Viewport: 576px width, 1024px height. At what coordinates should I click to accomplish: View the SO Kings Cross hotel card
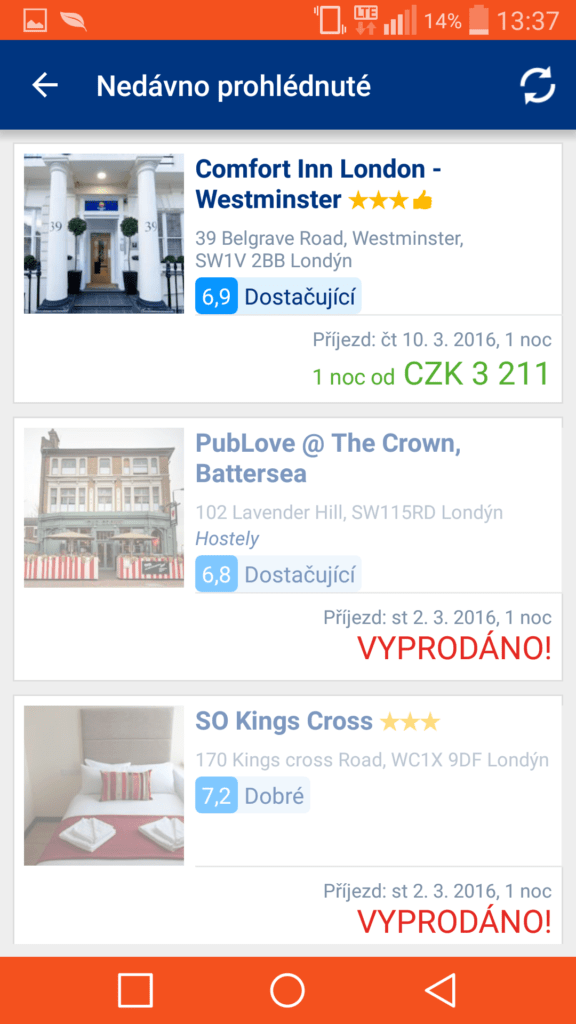coord(288,820)
